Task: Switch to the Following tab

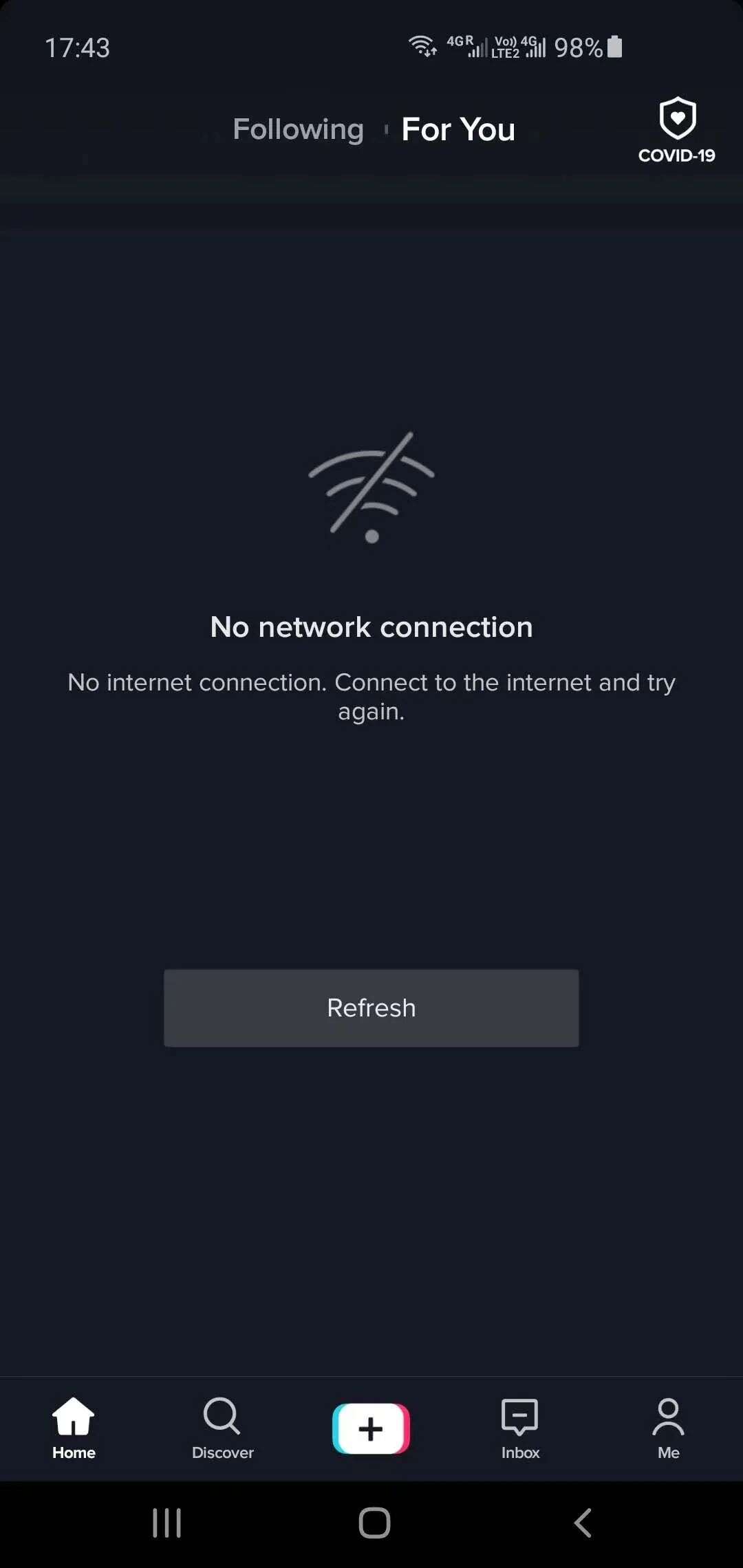Action: click(298, 129)
